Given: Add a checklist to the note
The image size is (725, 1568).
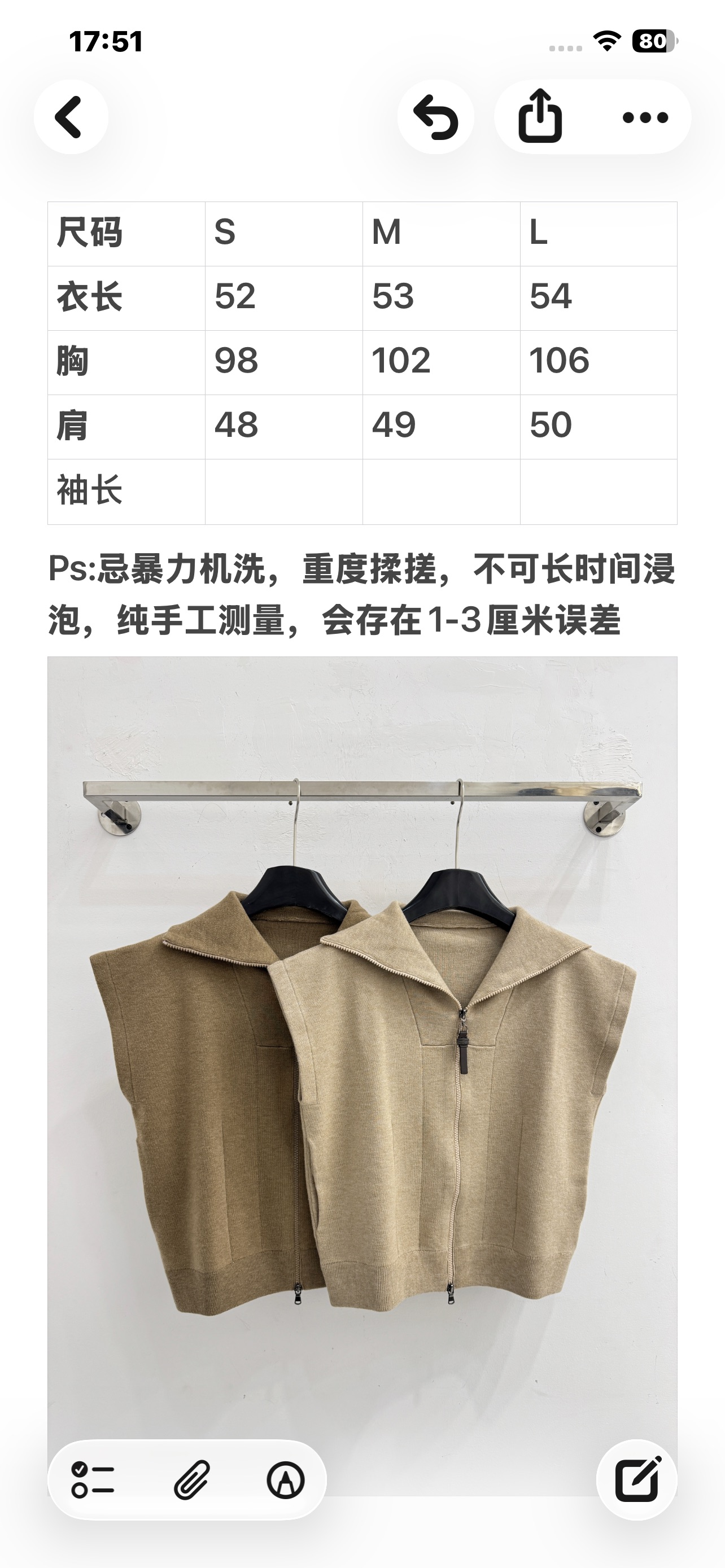Looking at the screenshot, I should 93,1479.
